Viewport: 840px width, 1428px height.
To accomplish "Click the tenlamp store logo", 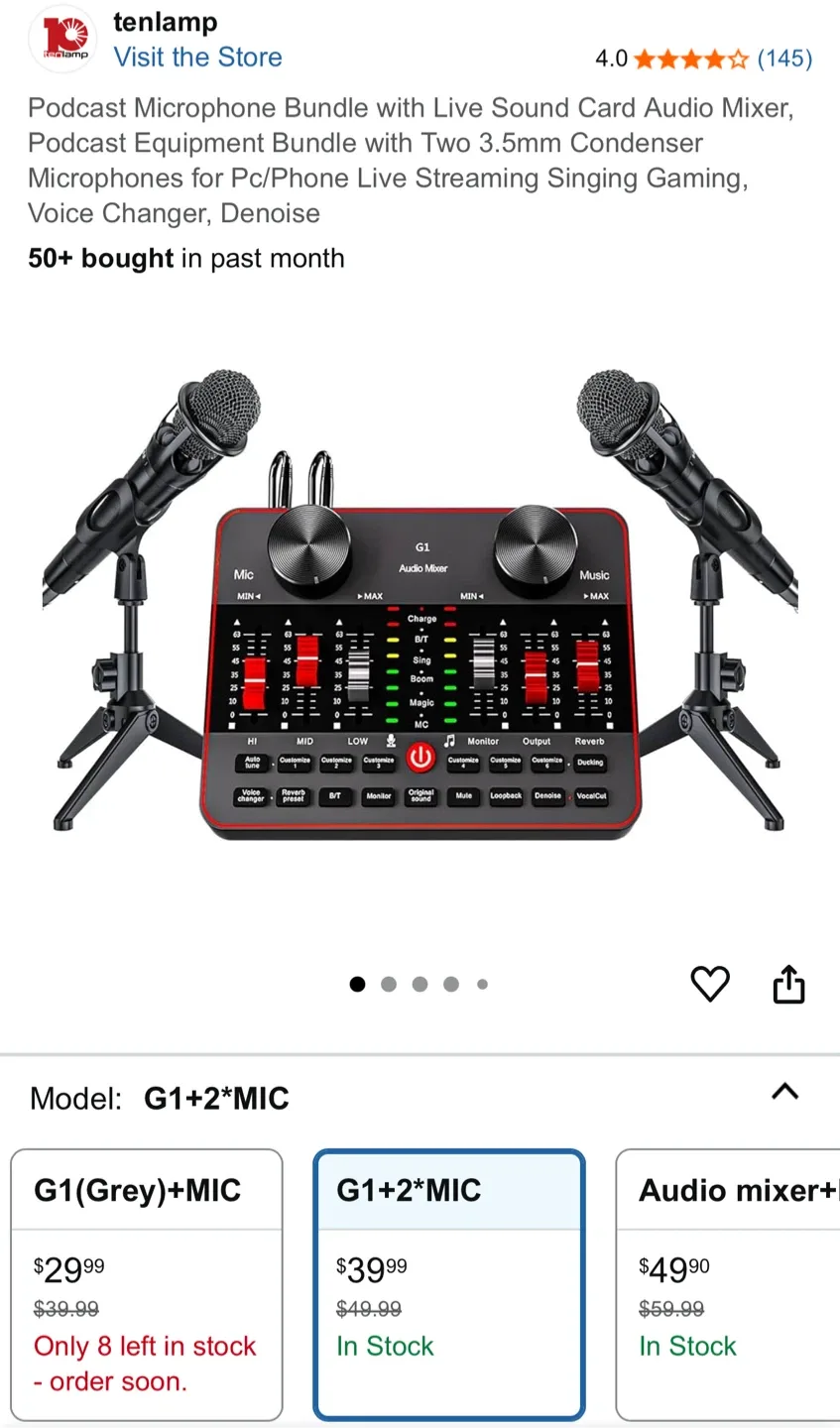I will click(x=61, y=39).
